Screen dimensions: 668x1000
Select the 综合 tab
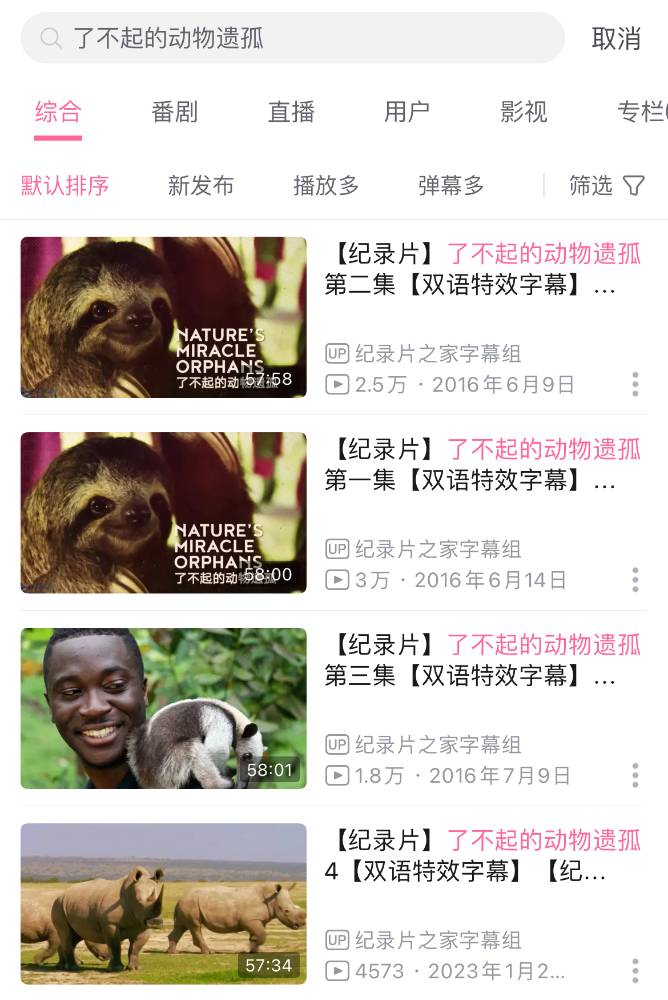(x=58, y=112)
